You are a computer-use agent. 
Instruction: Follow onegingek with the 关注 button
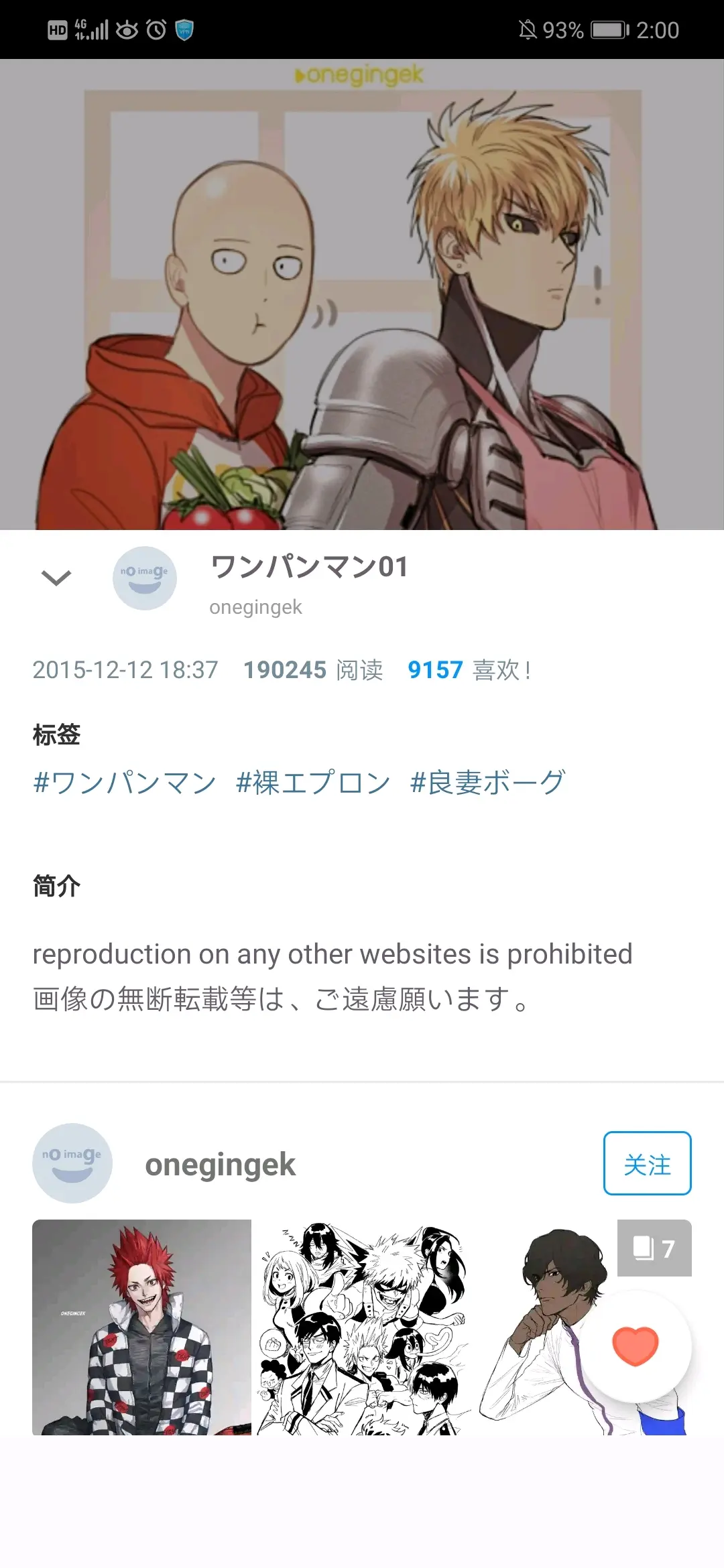point(647,1163)
